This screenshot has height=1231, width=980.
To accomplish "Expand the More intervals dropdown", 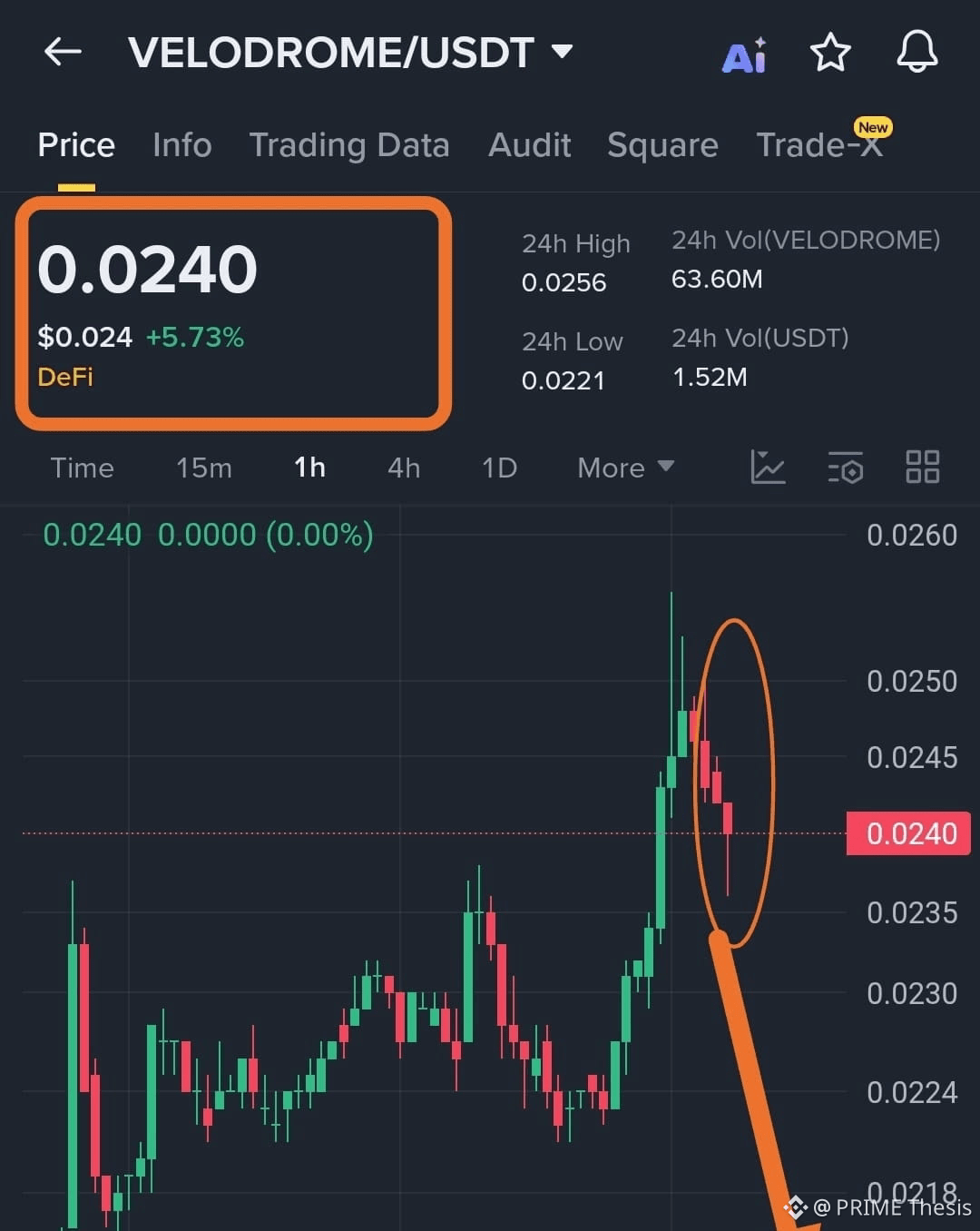I will pos(625,468).
